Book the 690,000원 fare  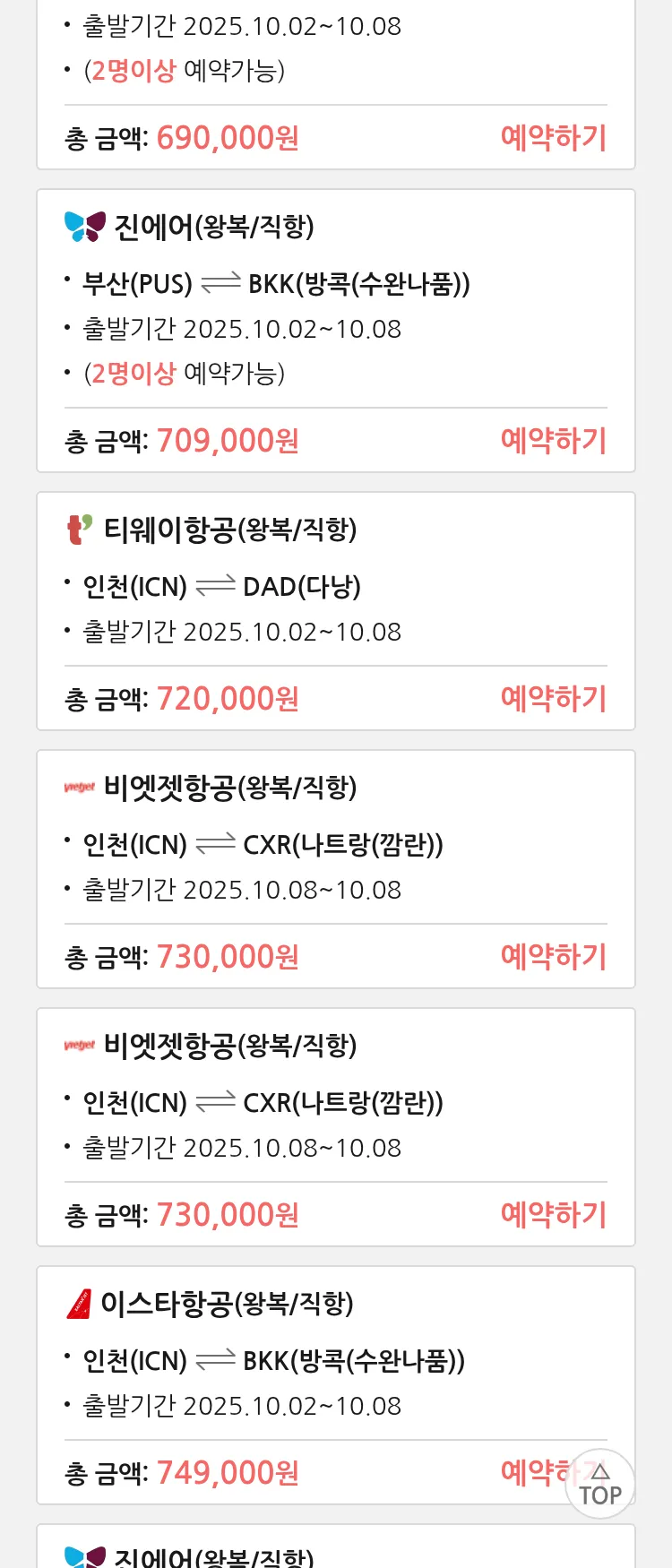tap(553, 138)
